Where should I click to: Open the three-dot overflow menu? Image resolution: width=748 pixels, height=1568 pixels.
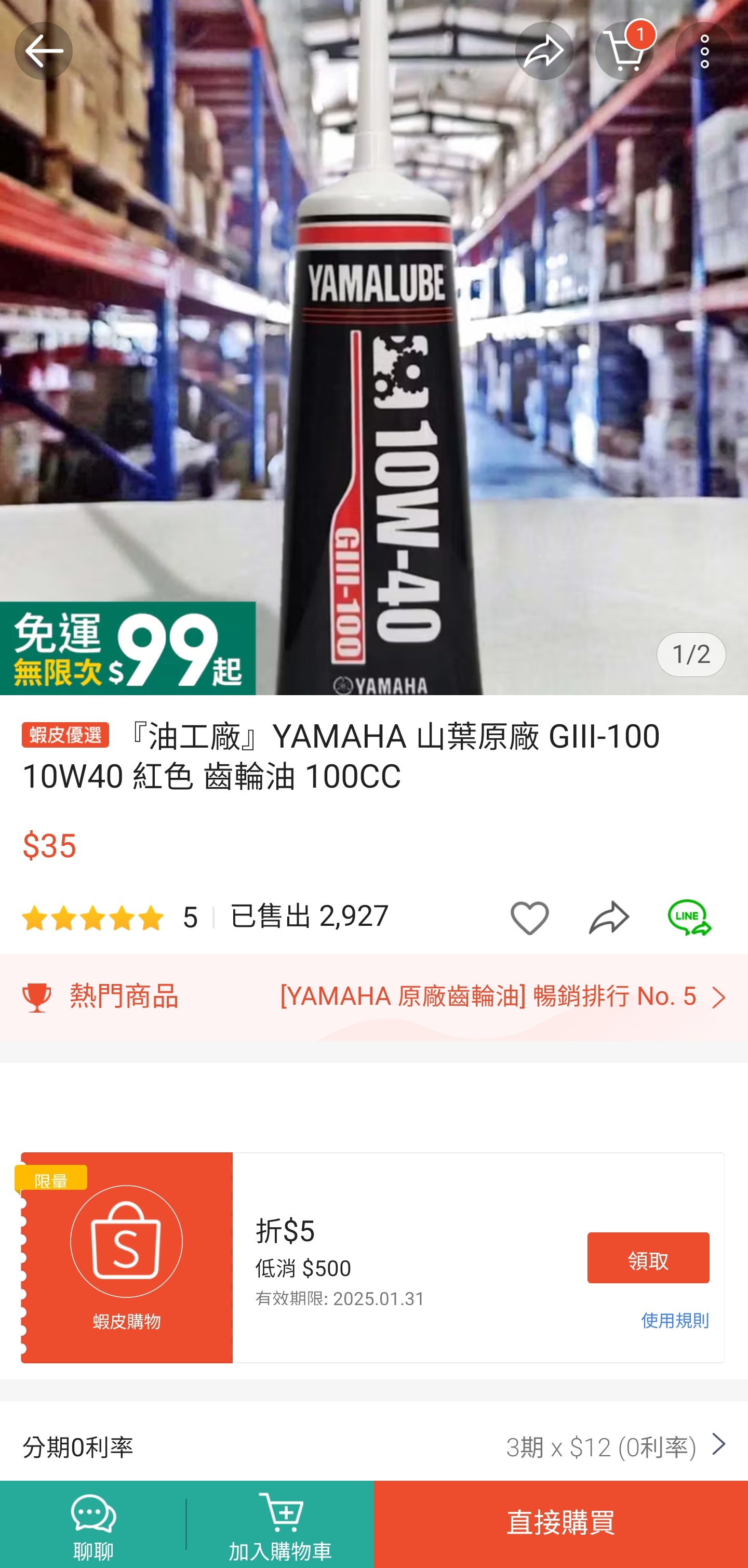click(x=704, y=51)
